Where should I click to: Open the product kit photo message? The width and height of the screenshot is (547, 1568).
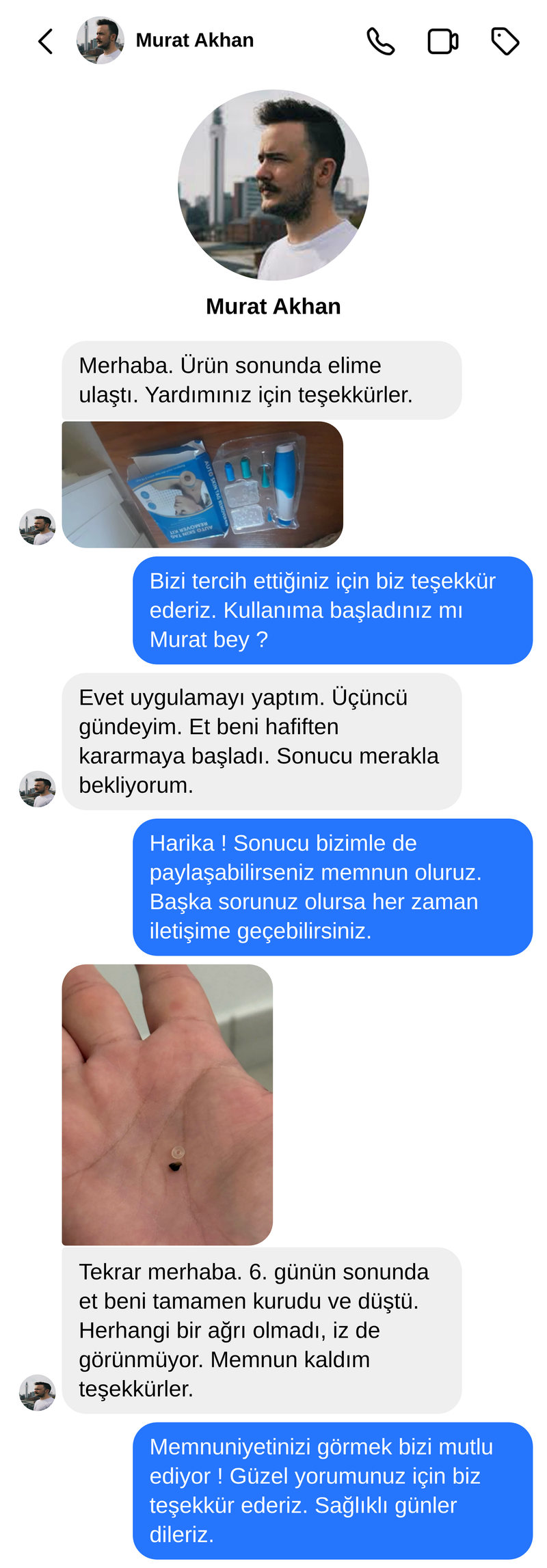pyautogui.click(x=202, y=485)
